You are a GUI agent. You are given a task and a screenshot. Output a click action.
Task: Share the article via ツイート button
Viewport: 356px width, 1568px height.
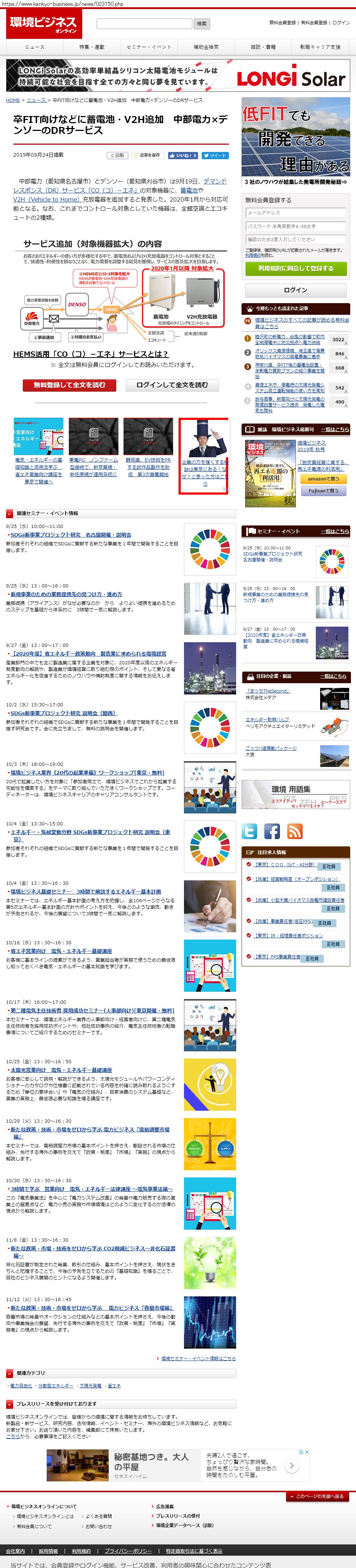click(214, 155)
